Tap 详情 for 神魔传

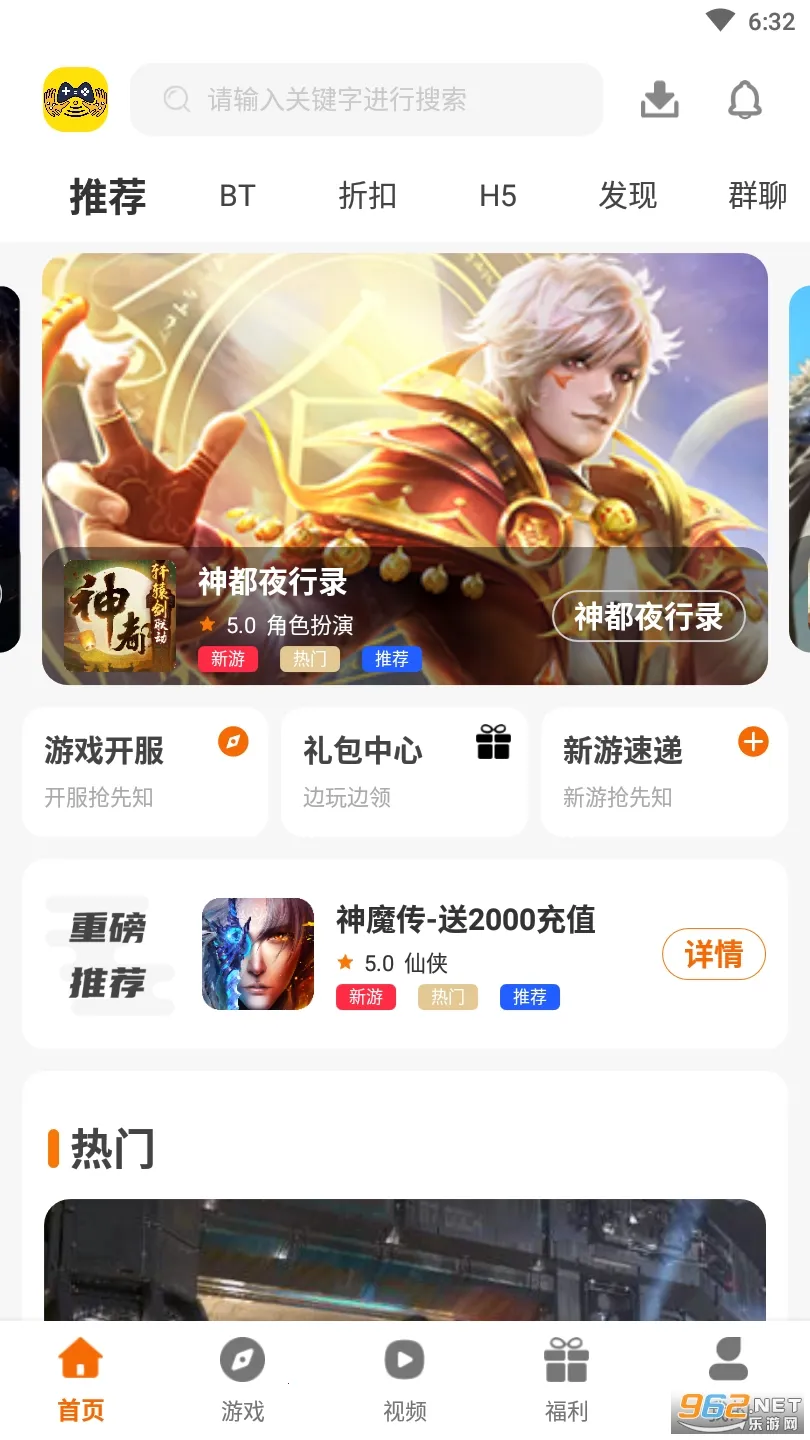coord(713,955)
